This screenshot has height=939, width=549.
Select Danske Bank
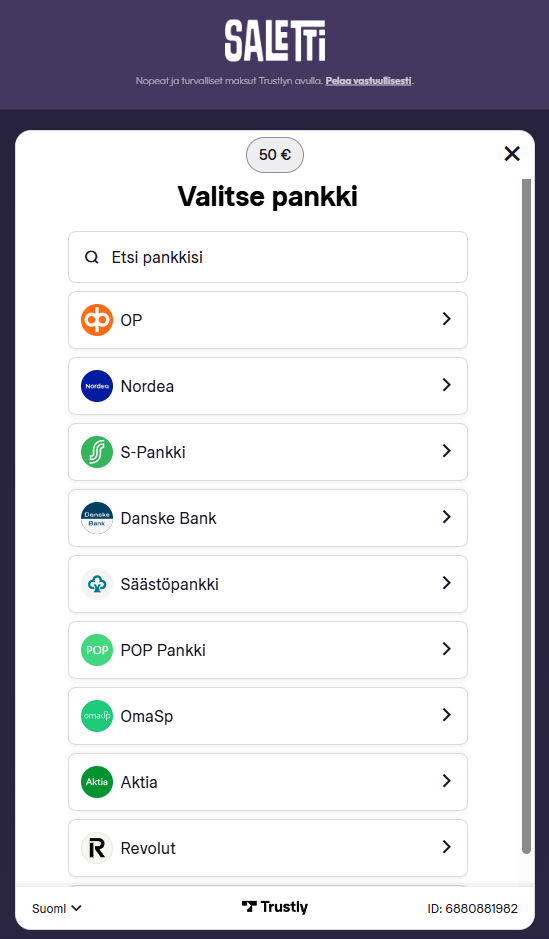click(268, 517)
